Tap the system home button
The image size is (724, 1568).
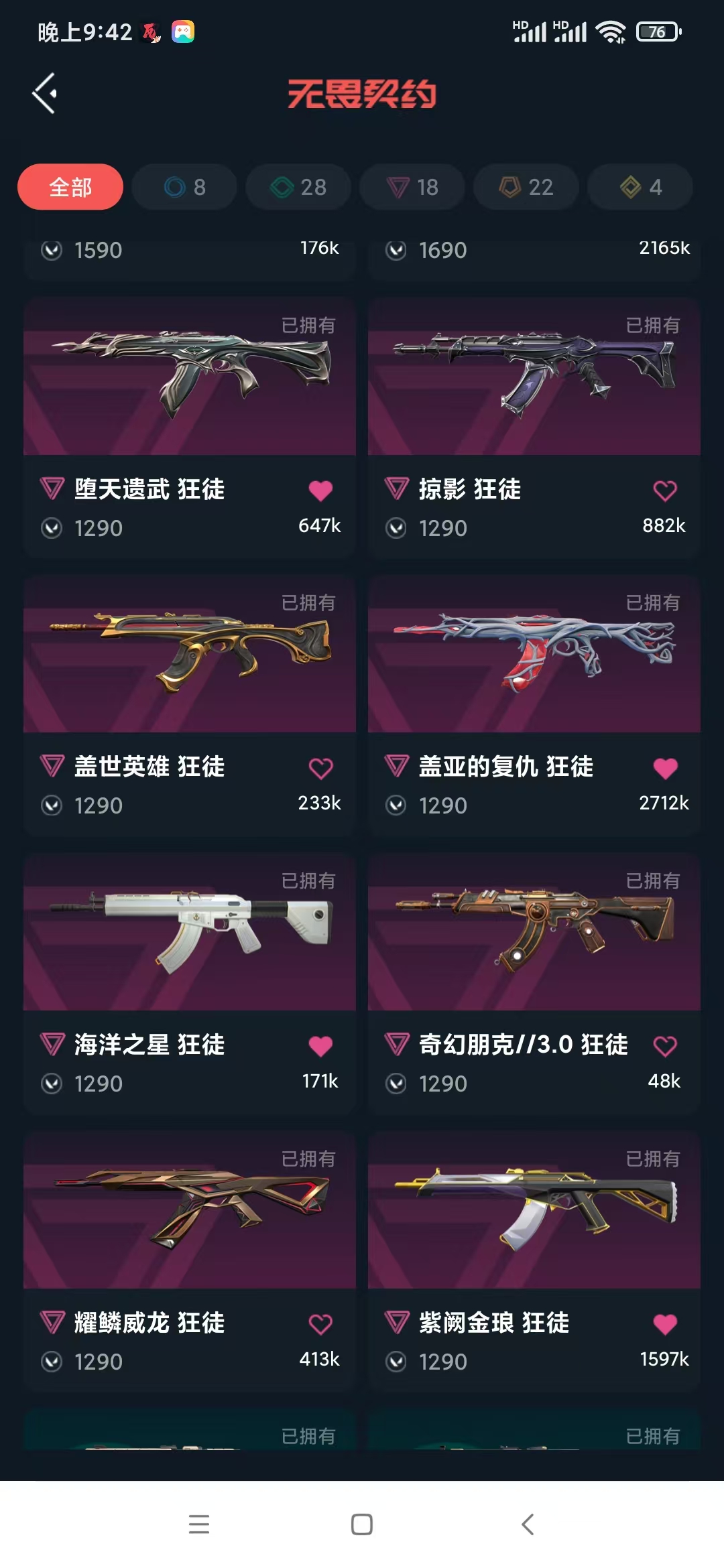click(362, 1524)
